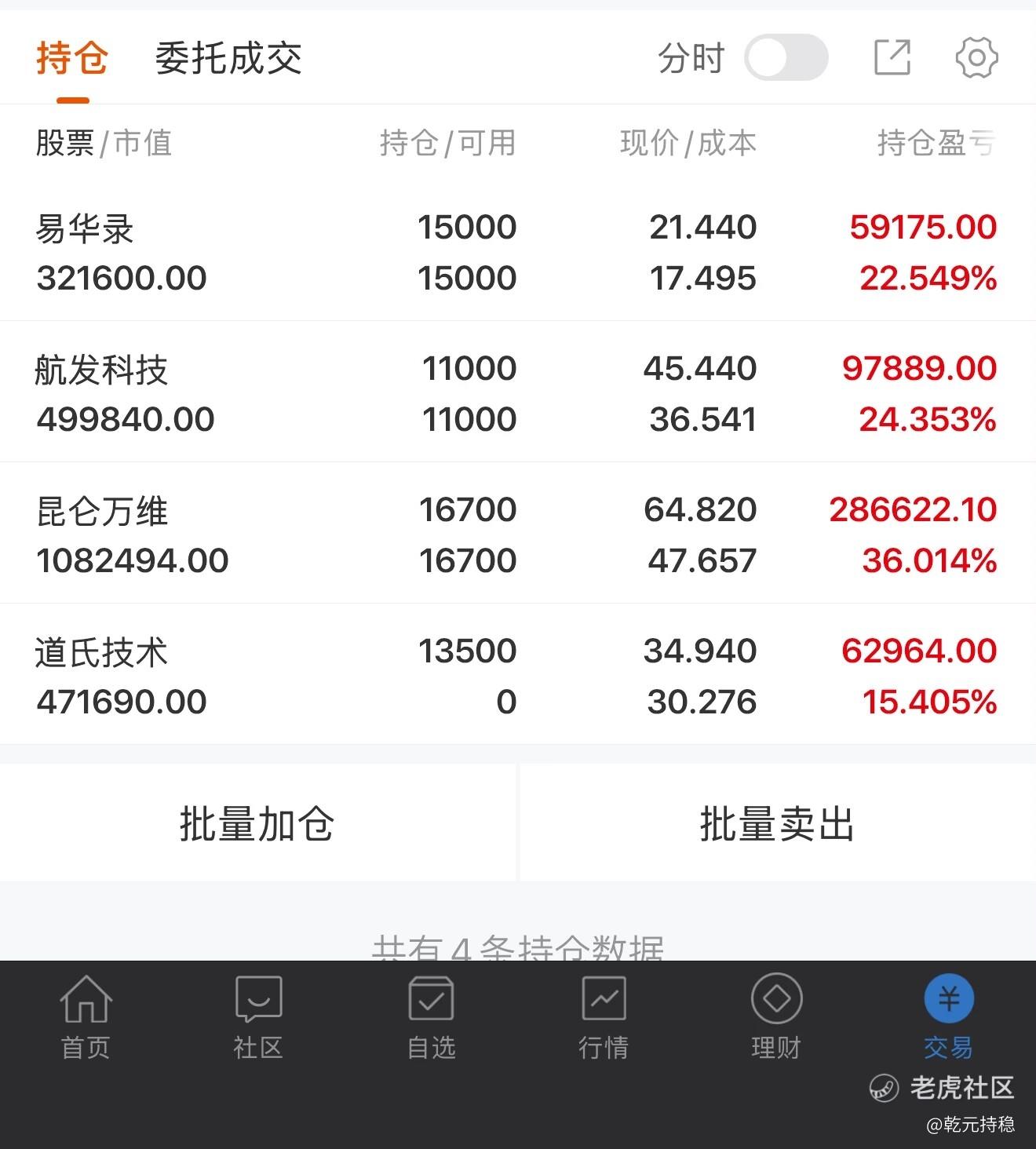Open the 社区 tab

tap(258, 1018)
